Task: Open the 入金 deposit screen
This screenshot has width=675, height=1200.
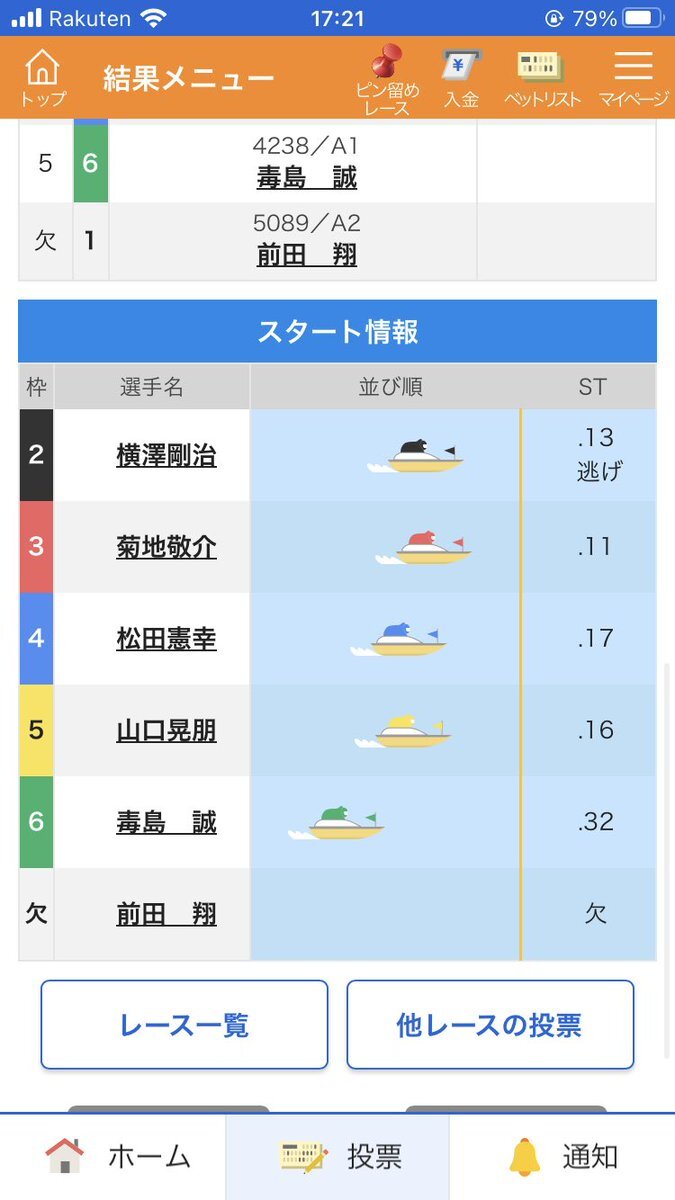Action: pos(461,78)
